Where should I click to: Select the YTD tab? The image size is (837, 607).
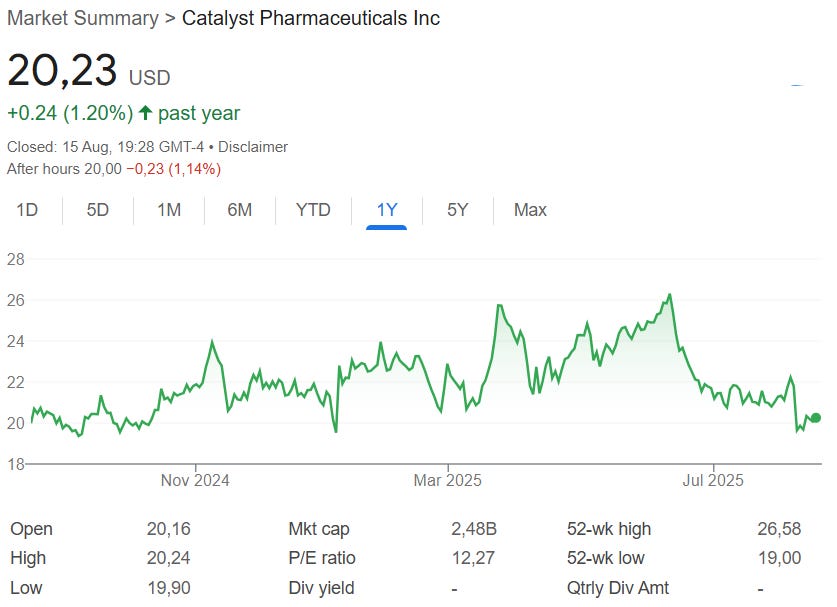(313, 210)
